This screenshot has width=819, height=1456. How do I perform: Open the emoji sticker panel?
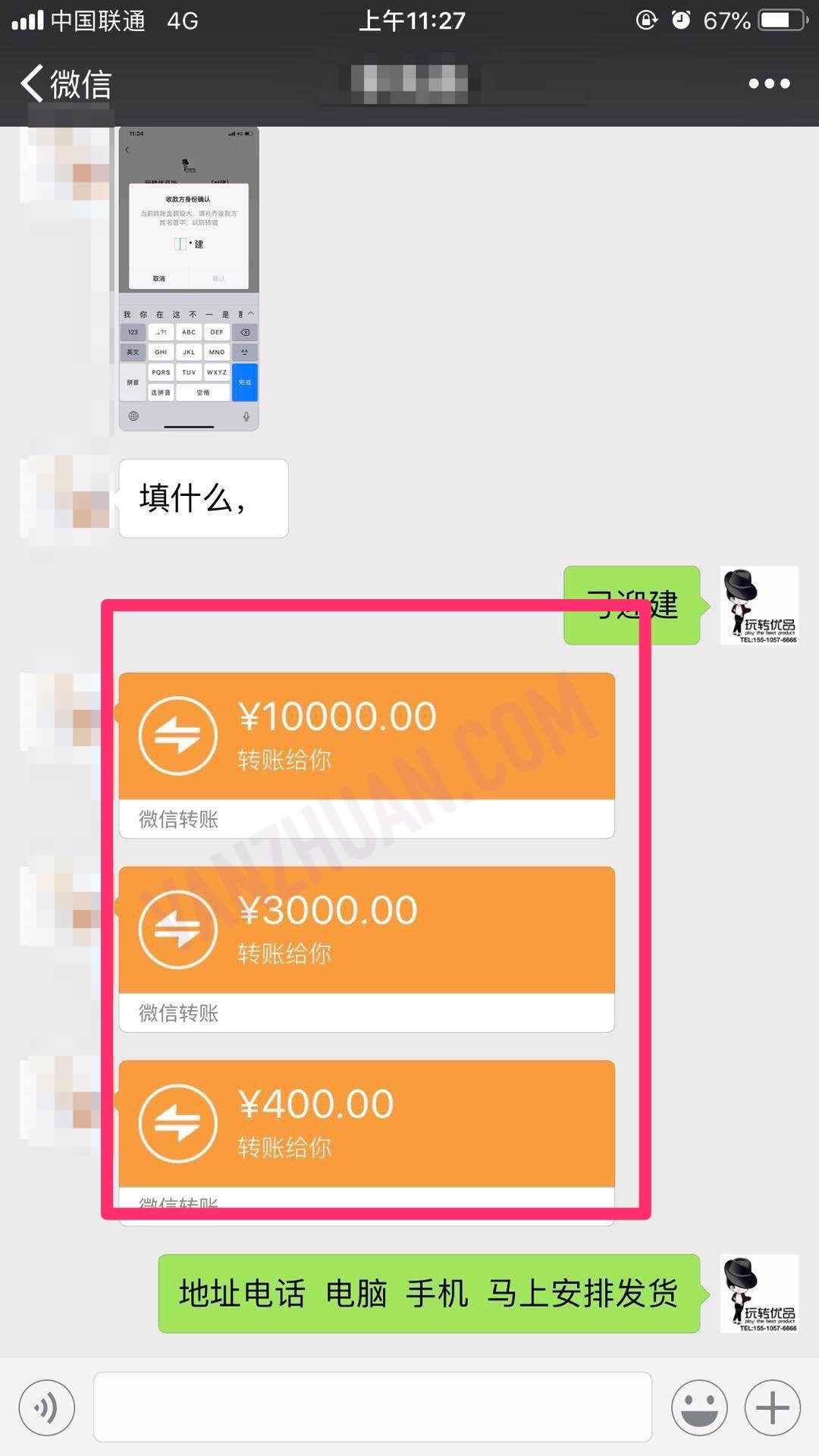coord(699,1408)
